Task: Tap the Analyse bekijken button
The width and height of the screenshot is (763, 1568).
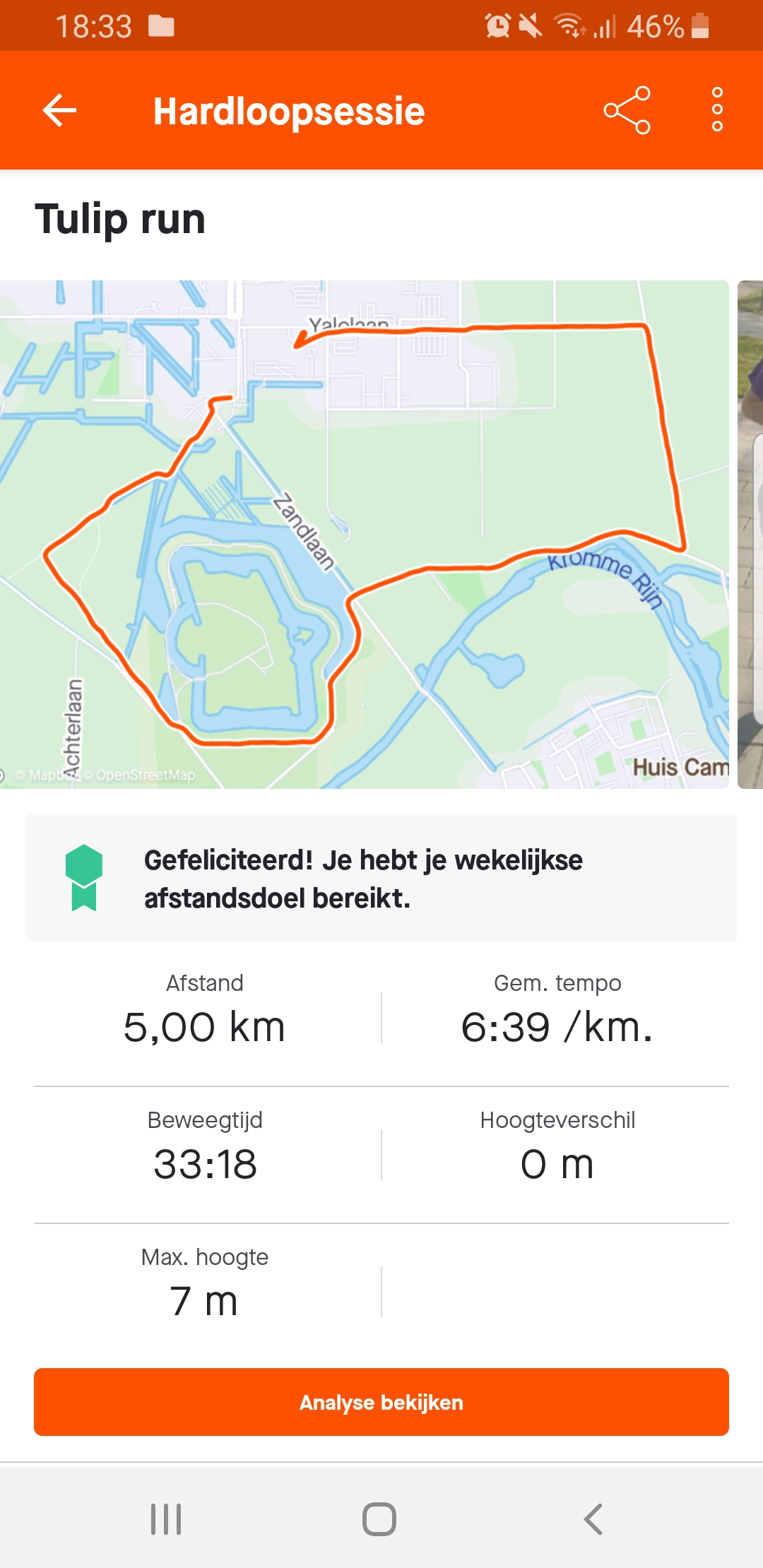Action: pos(381,1402)
